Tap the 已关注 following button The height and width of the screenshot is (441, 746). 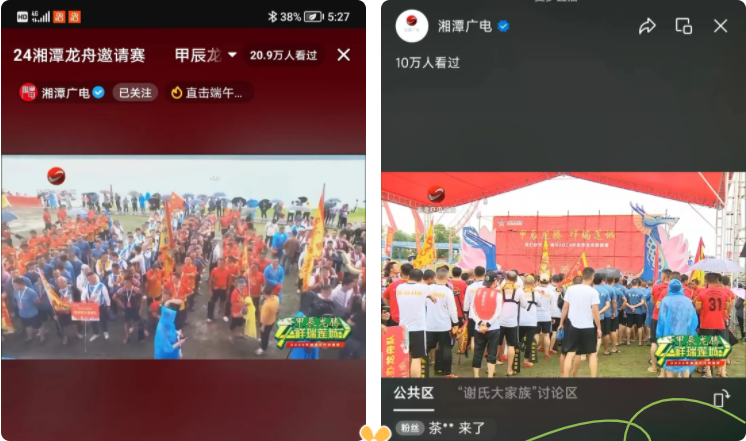[135, 92]
